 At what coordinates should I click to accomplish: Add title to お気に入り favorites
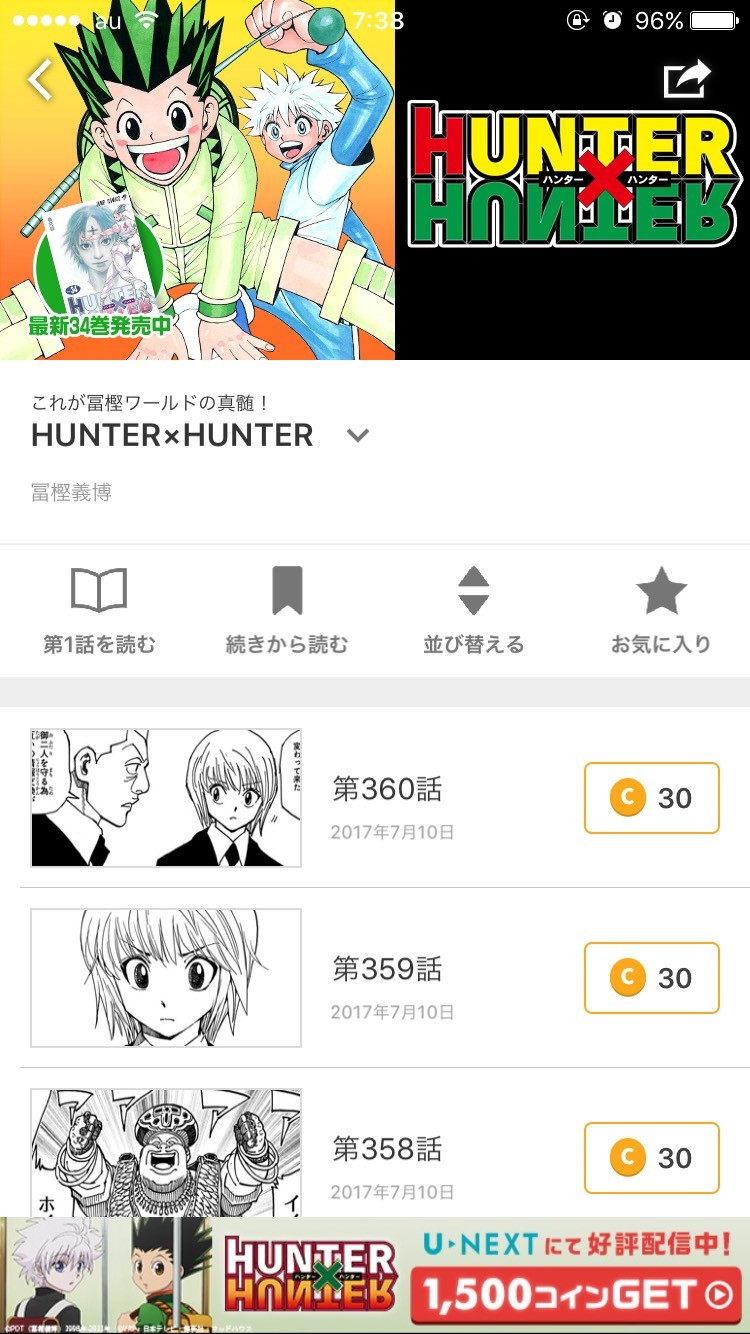click(x=661, y=610)
